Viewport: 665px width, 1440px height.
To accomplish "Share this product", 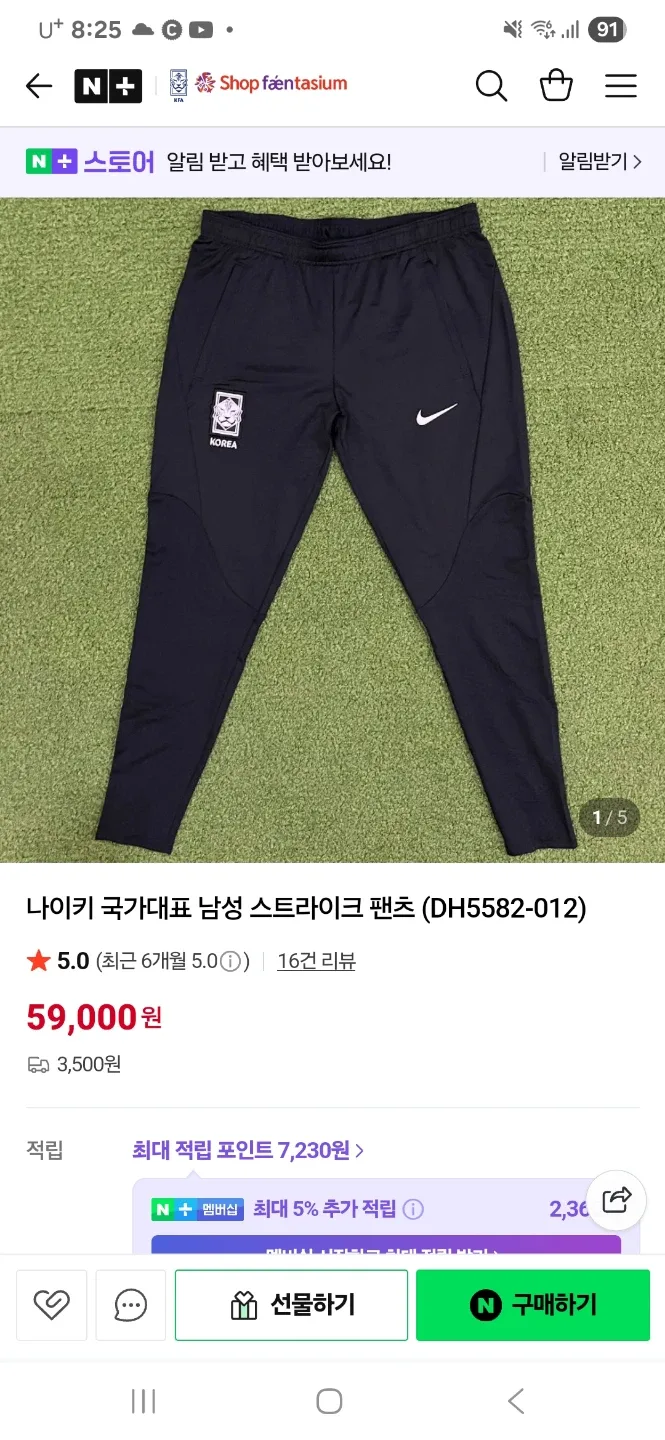I will pyautogui.click(x=617, y=1199).
